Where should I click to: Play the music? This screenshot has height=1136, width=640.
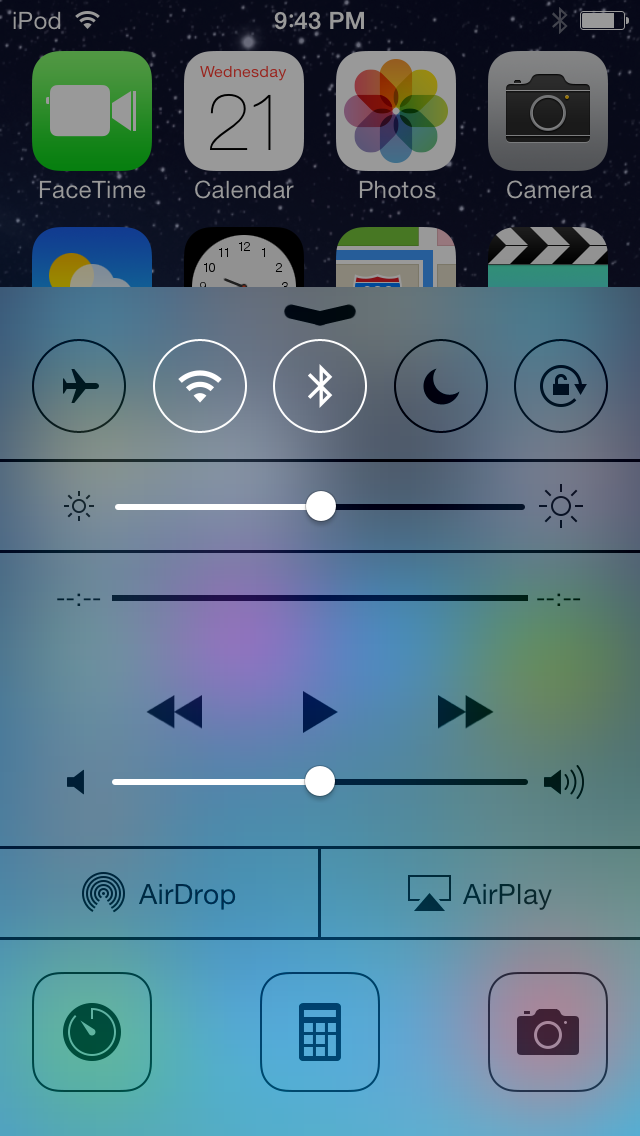(x=319, y=712)
